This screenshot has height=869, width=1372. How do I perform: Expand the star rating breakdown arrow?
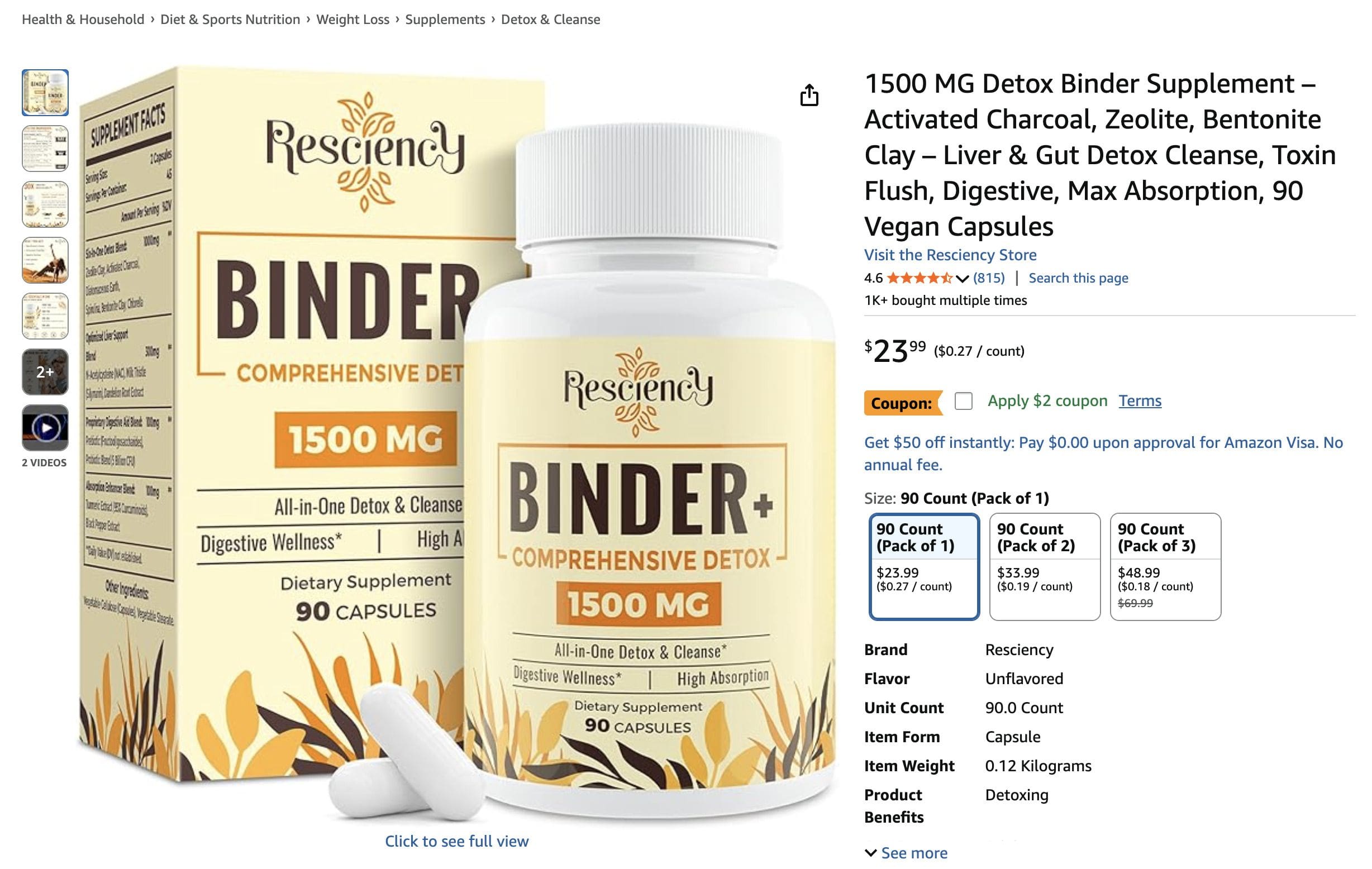click(x=962, y=279)
